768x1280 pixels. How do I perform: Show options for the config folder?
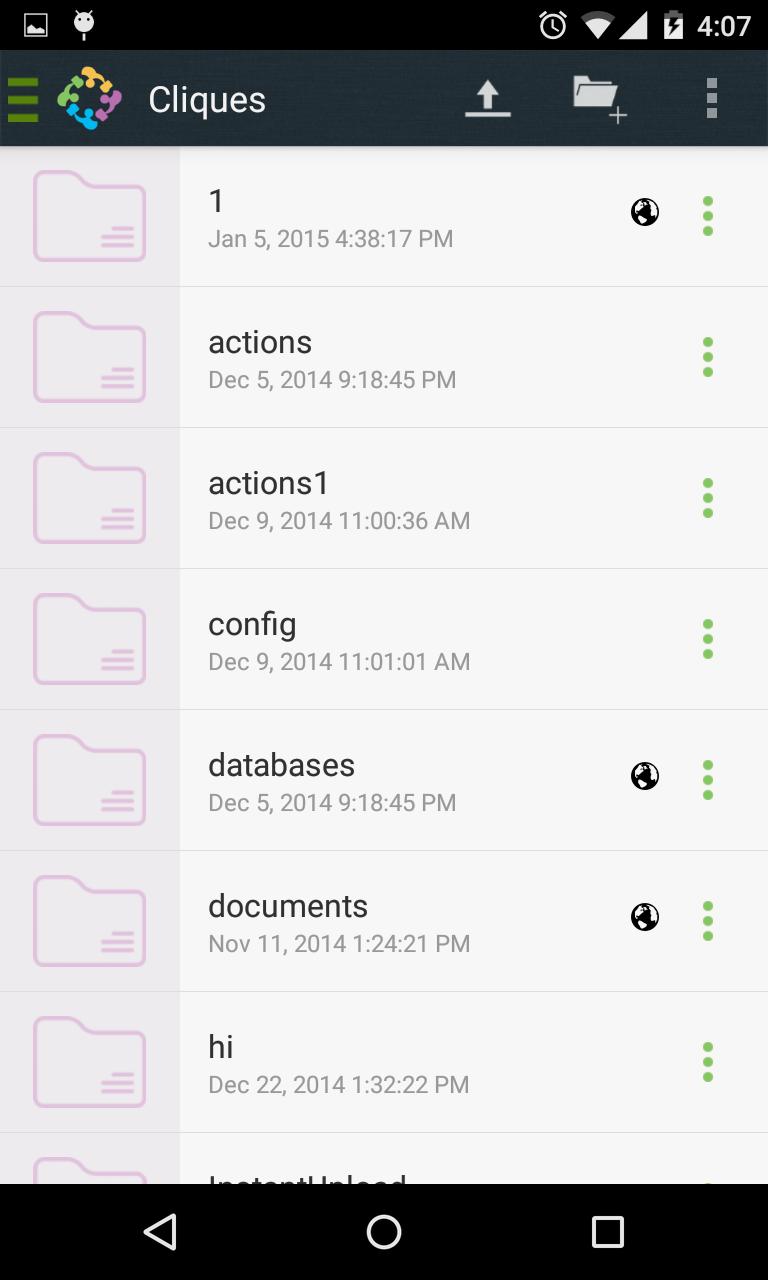(708, 639)
